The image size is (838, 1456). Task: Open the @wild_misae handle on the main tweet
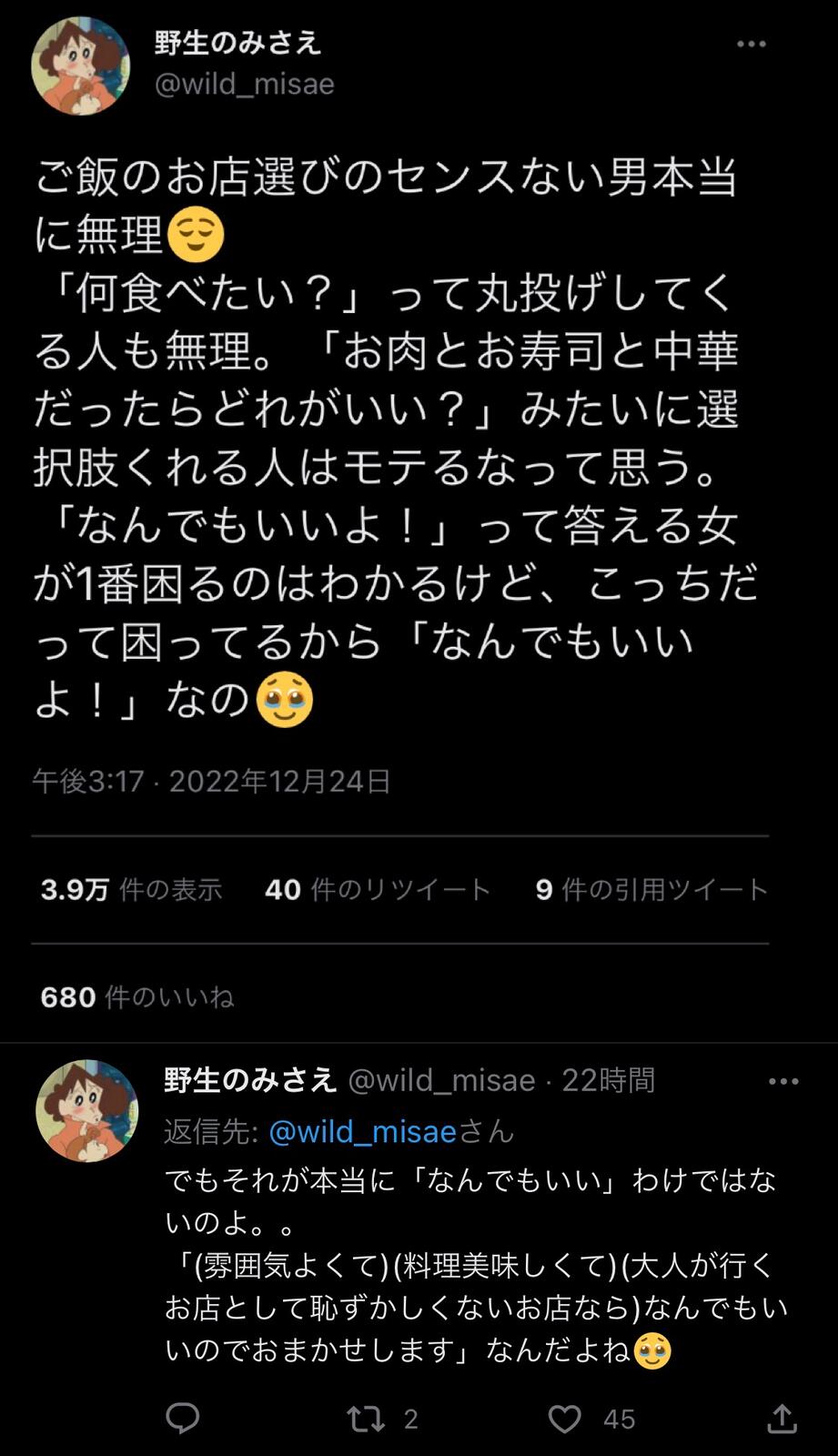pyautogui.click(x=245, y=84)
